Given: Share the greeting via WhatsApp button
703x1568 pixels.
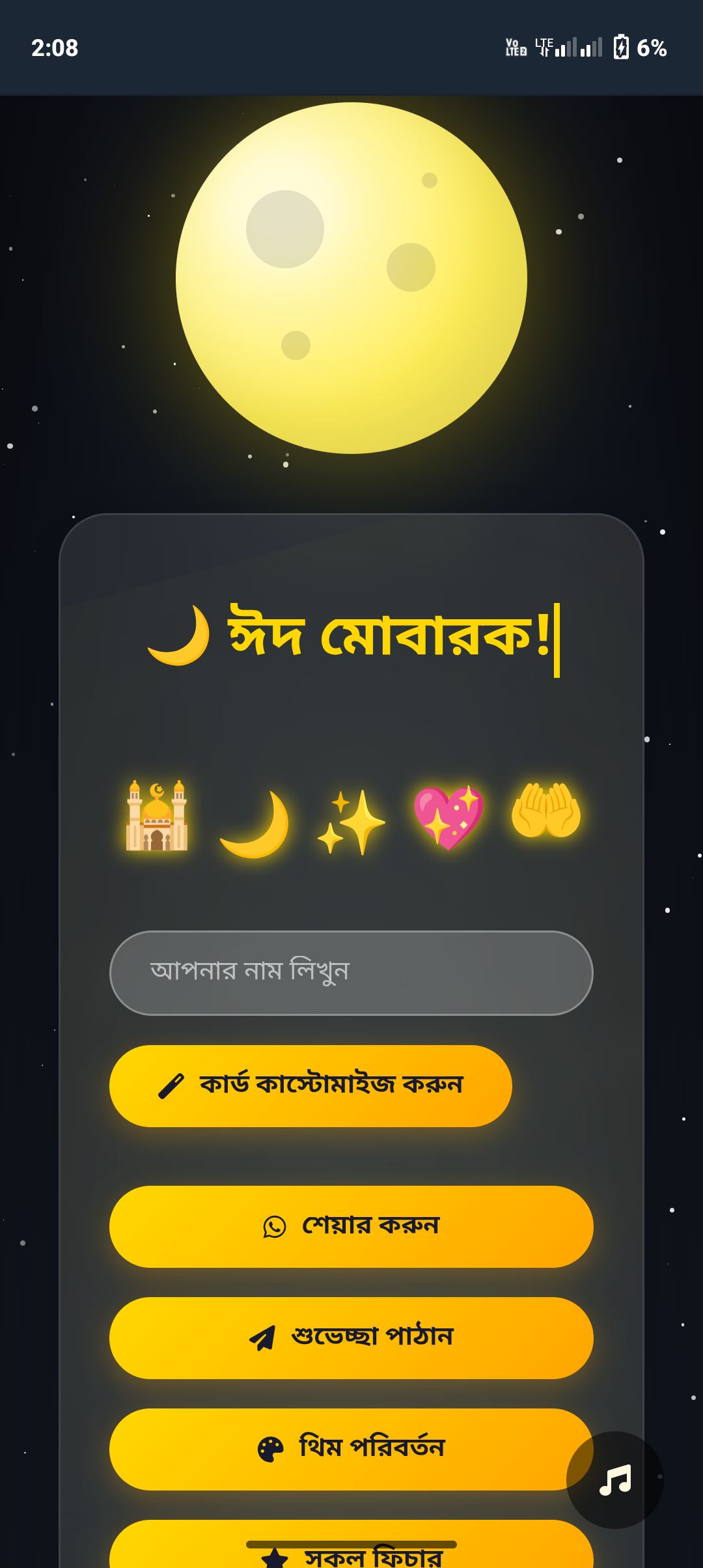Looking at the screenshot, I should coord(351,1226).
